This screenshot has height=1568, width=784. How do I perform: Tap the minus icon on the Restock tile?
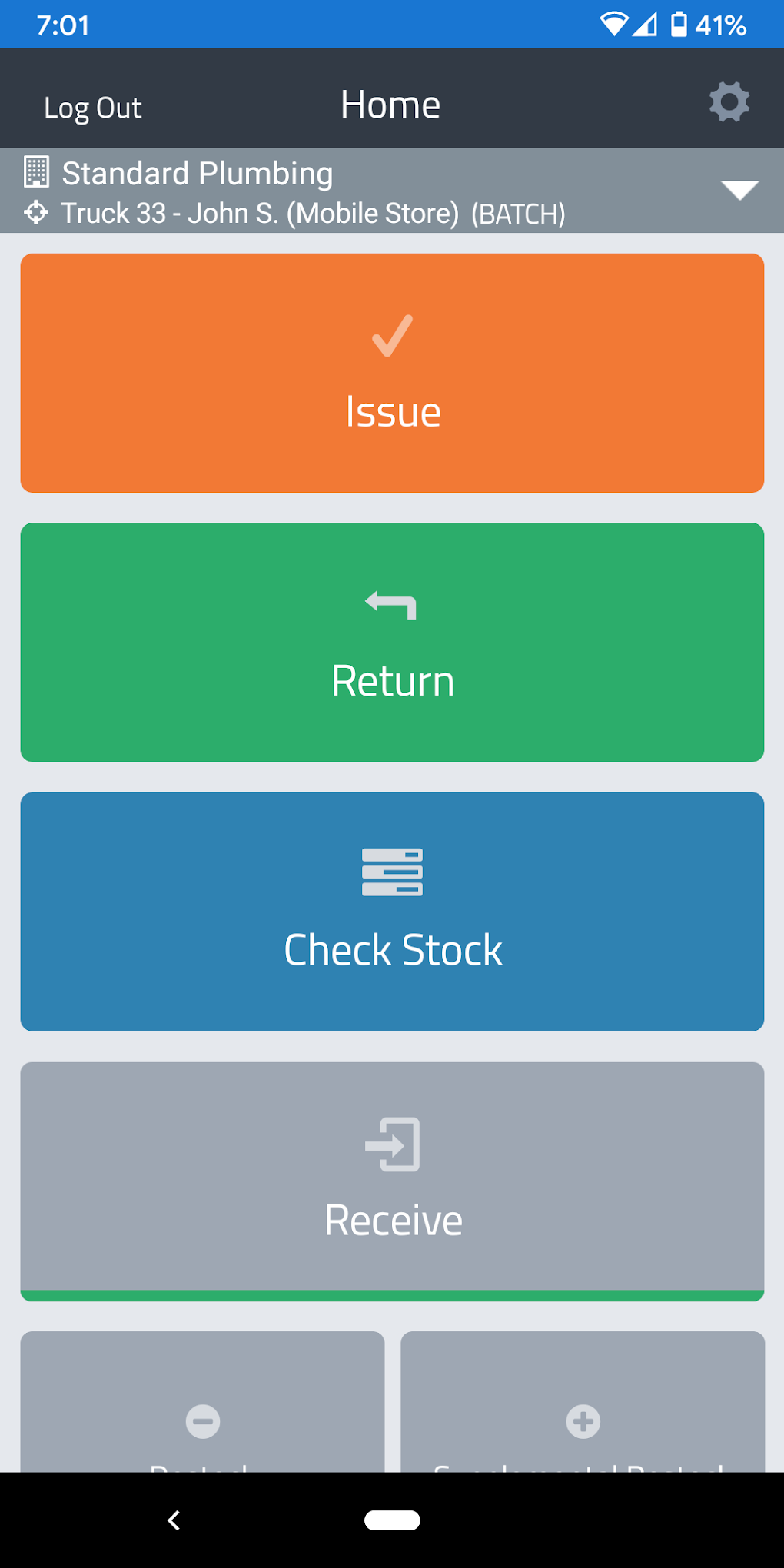click(x=202, y=1421)
